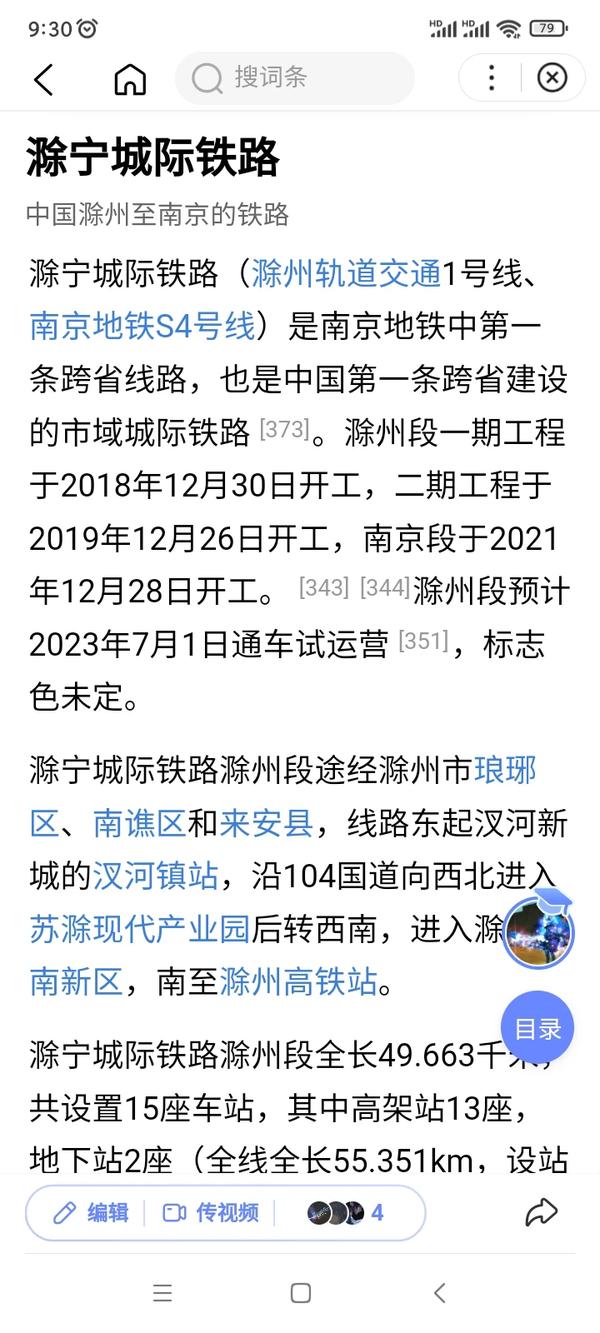600x1333 pixels.
Task: Open the 滁州轨道交通 link
Action: pos(346,272)
